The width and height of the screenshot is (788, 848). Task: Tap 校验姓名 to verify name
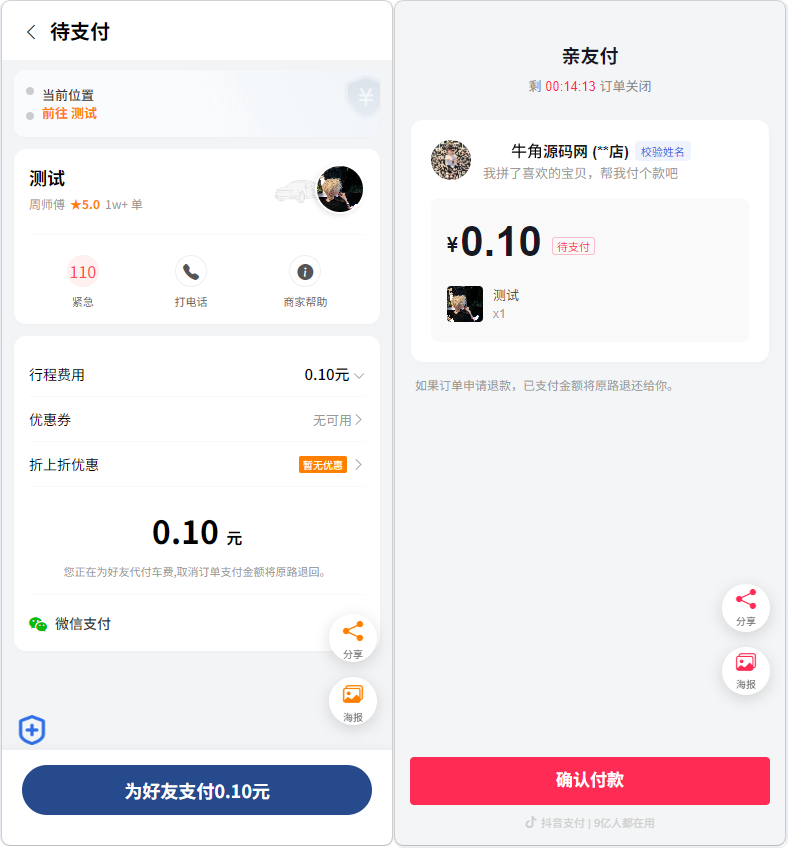(662, 152)
